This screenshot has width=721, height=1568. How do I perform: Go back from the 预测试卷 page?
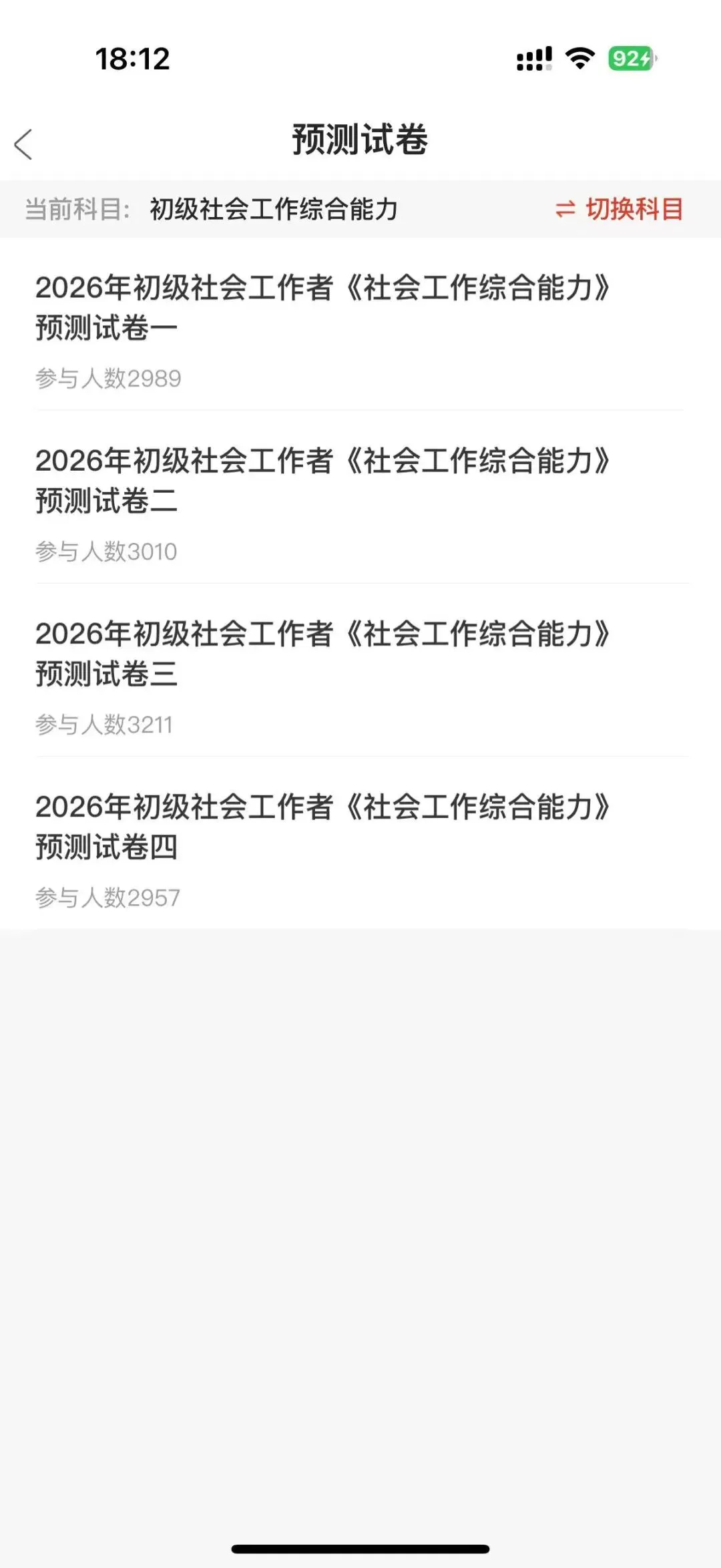24,144
